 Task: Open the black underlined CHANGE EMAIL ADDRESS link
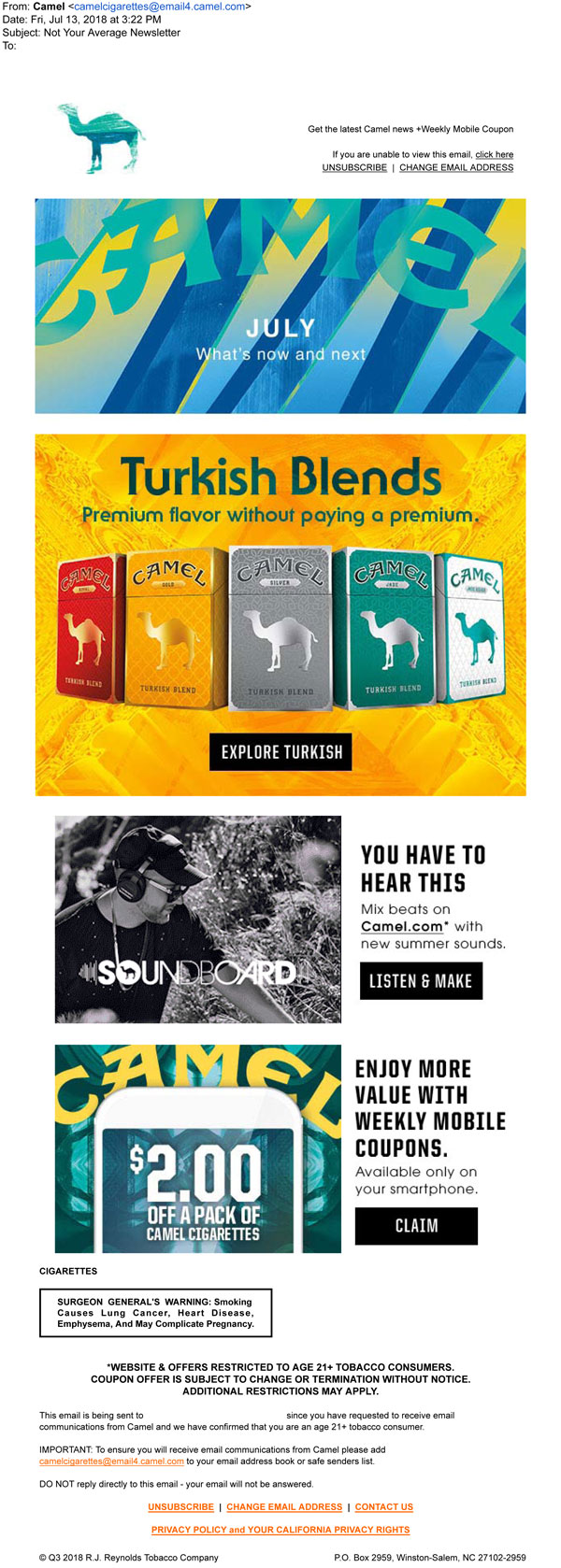tap(456, 167)
